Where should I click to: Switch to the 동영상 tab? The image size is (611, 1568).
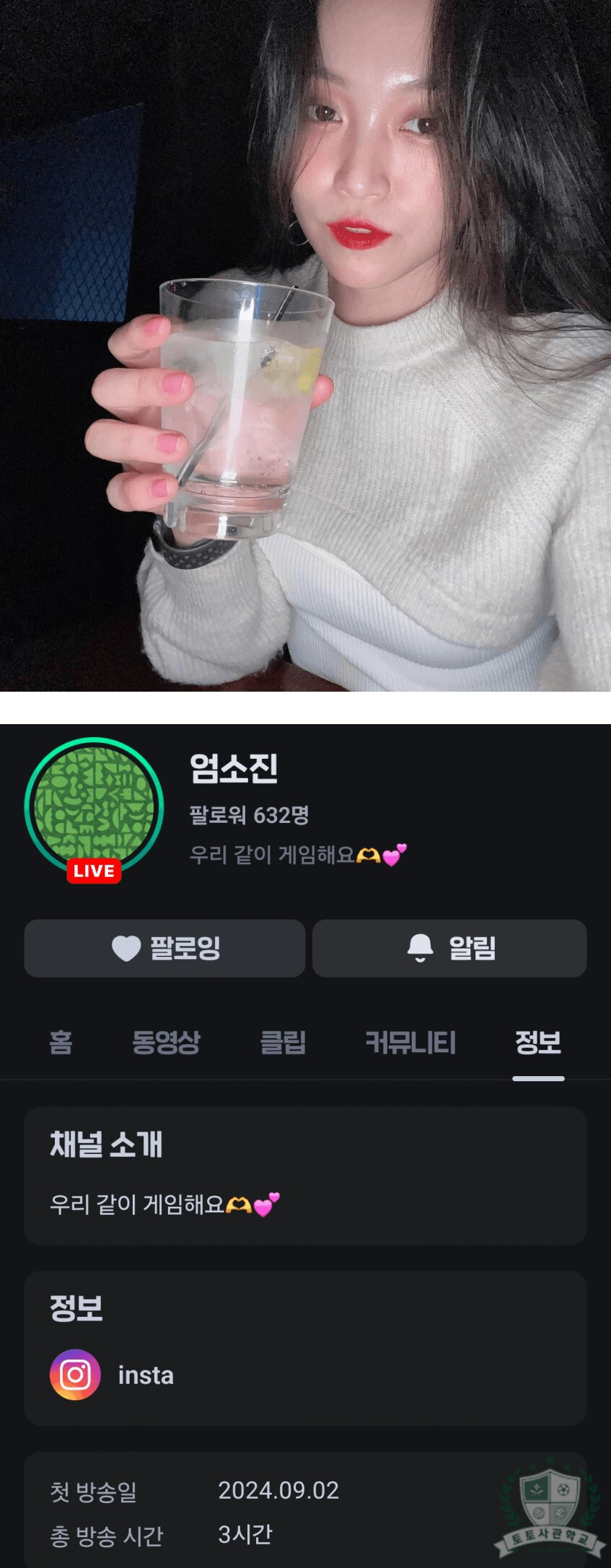(166, 1042)
